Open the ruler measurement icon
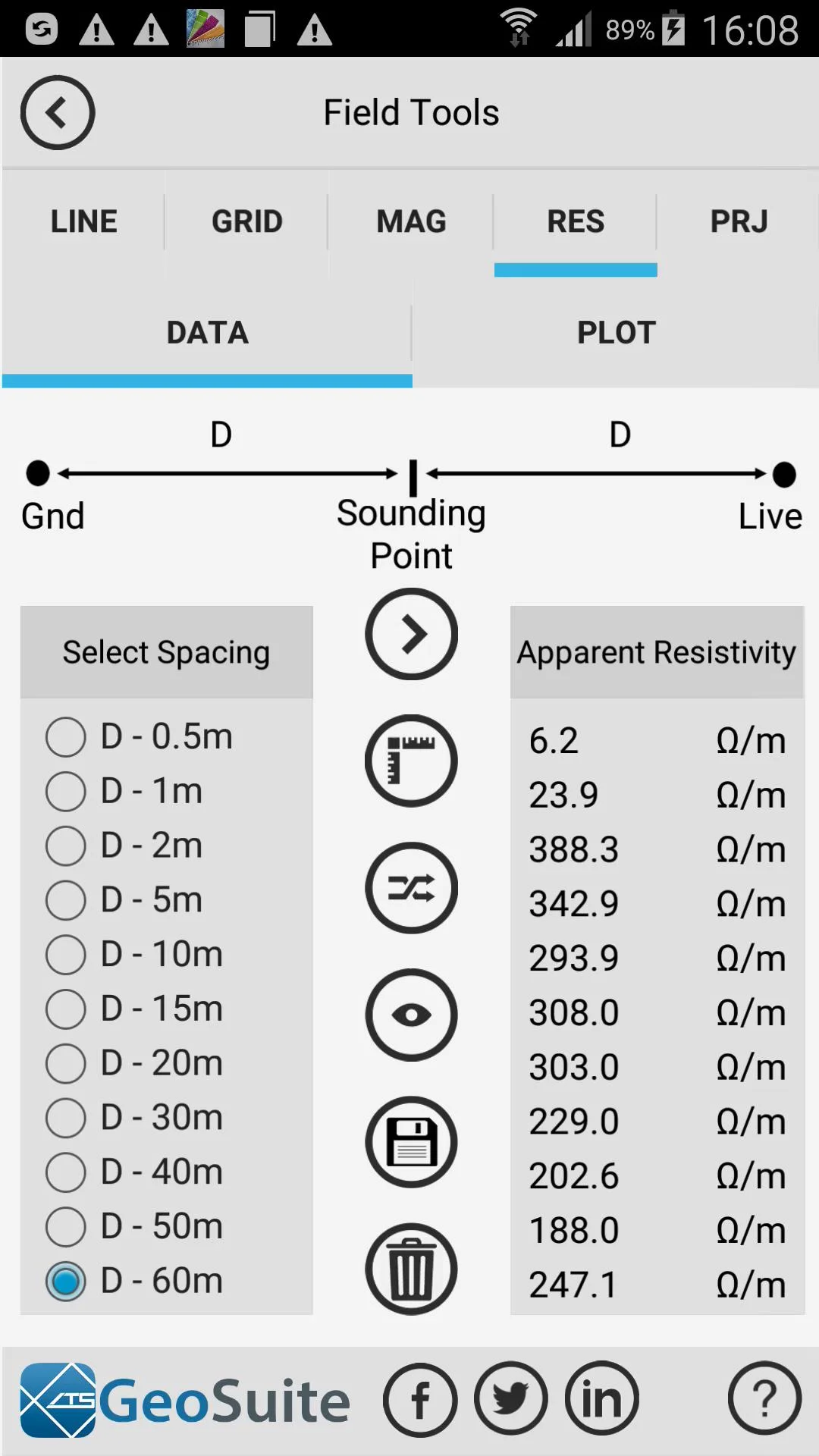 [411, 761]
